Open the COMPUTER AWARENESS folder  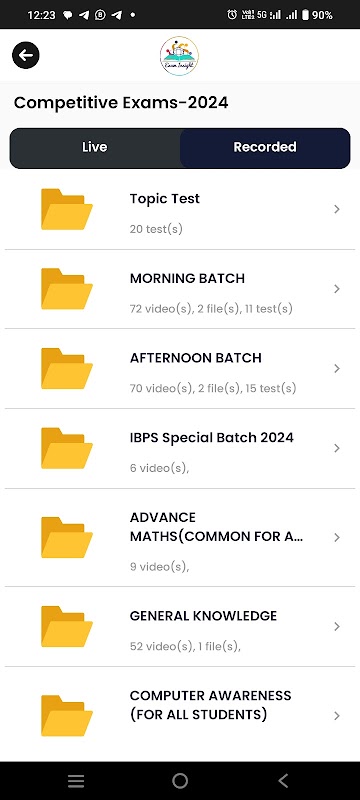pos(180,714)
